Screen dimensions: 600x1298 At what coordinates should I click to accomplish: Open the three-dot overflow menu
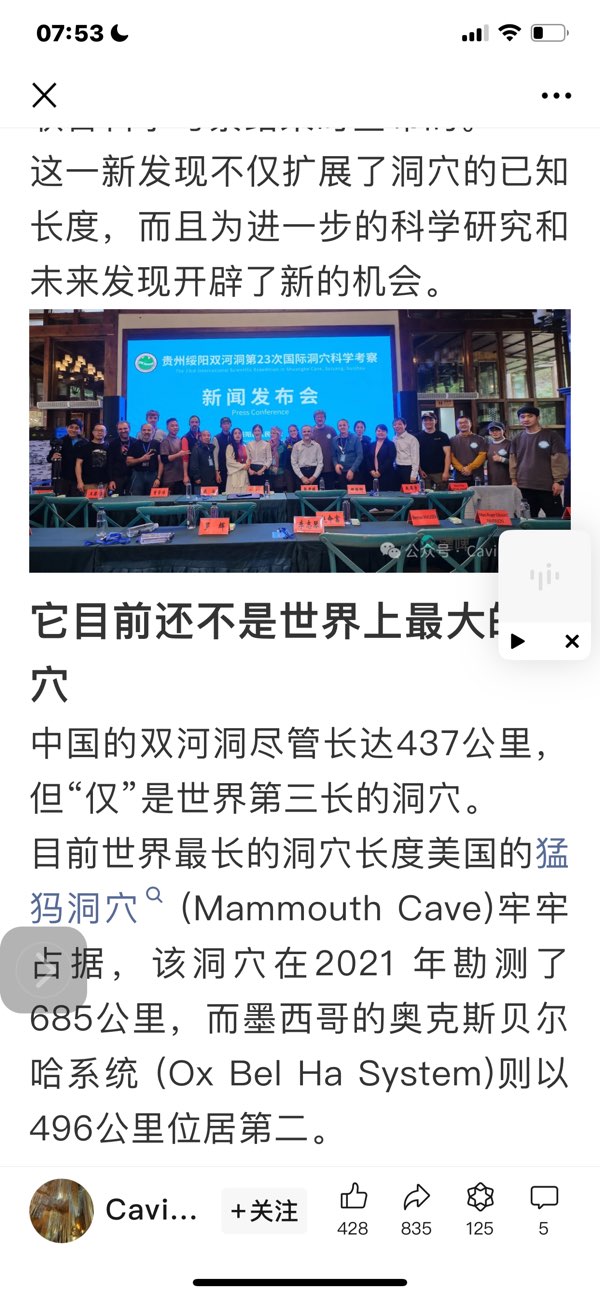pyautogui.click(x=555, y=96)
